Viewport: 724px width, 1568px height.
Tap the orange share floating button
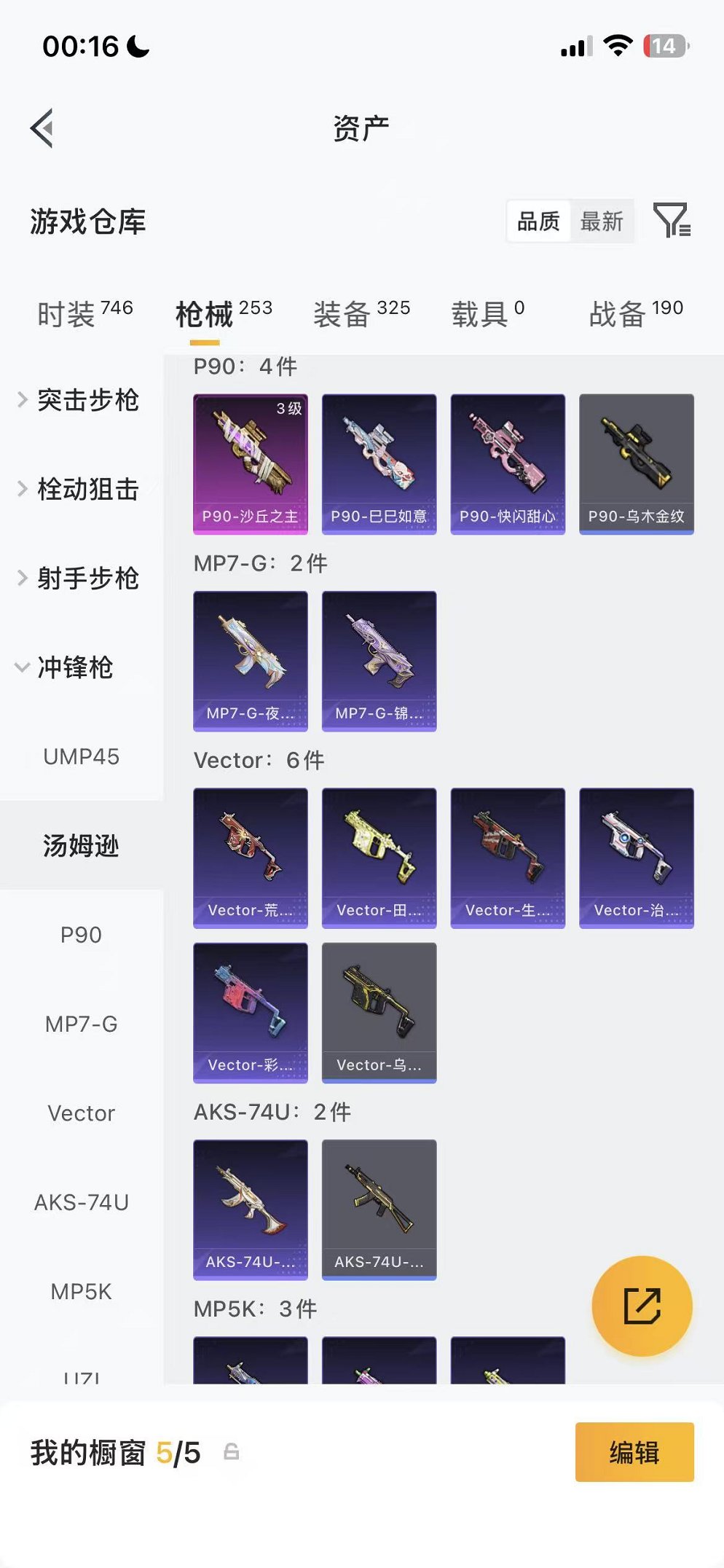coord(642,1306)
